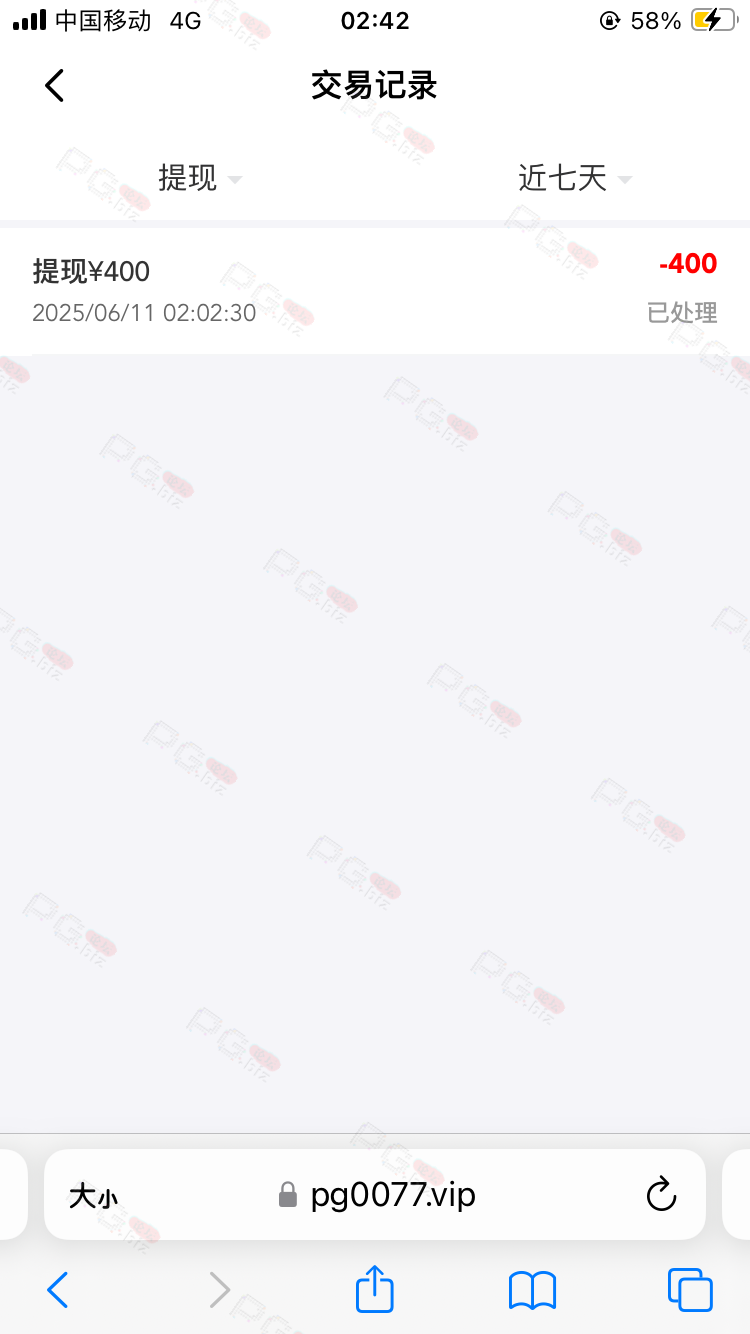The image size is (750, 1334).
Task: Expand the 提现 transaction type dropdown
Action: point(199,178)
